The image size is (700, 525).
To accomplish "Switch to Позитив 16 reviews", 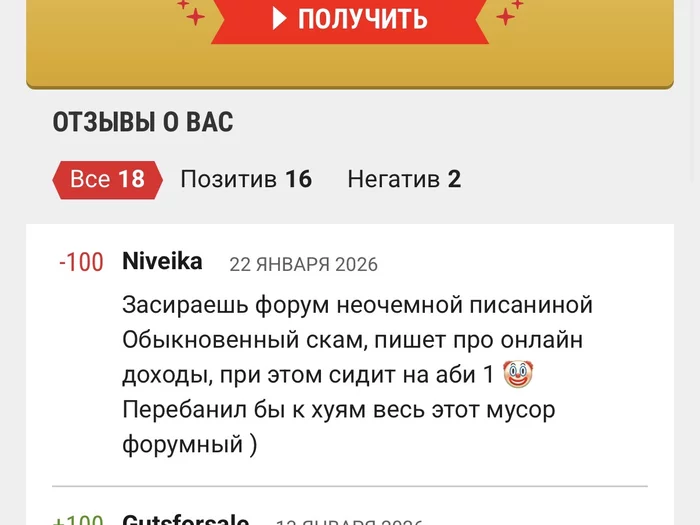I will click(x=246, y=180).
